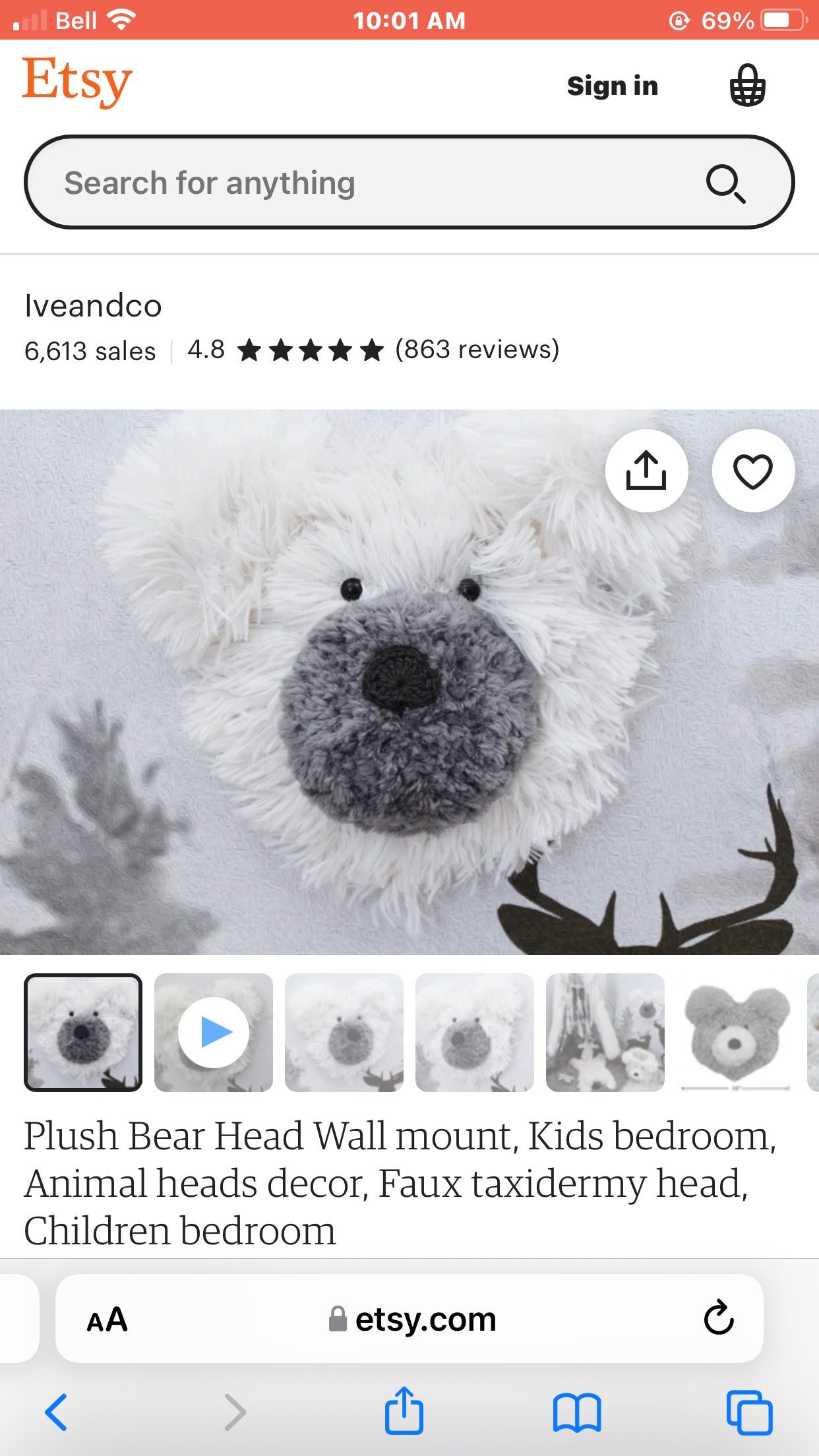Select the third product photo thumbnail
This screenshot has height=1456, width=819.
pos(344,1032)
